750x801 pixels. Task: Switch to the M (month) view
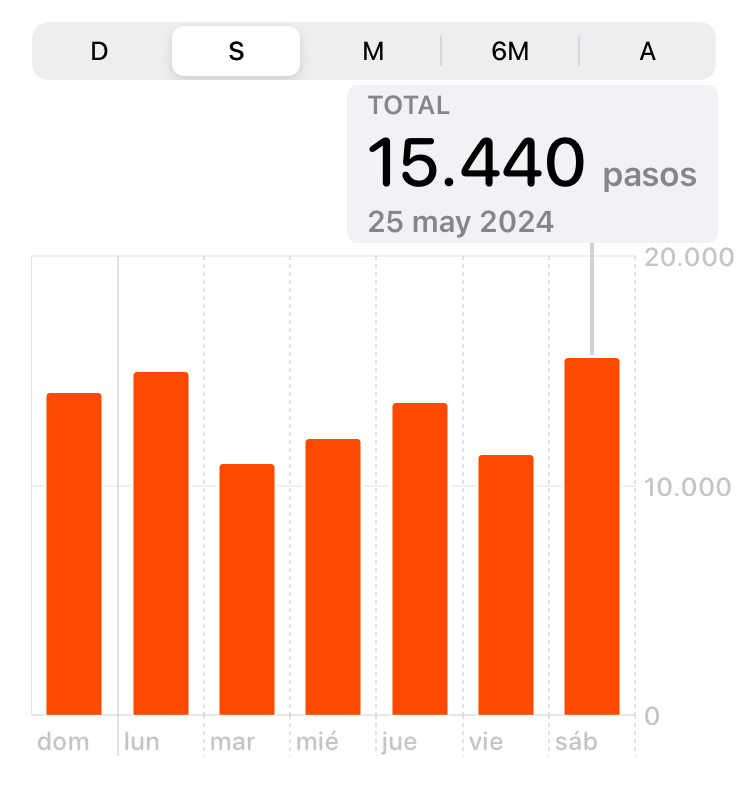click(373, 52)
